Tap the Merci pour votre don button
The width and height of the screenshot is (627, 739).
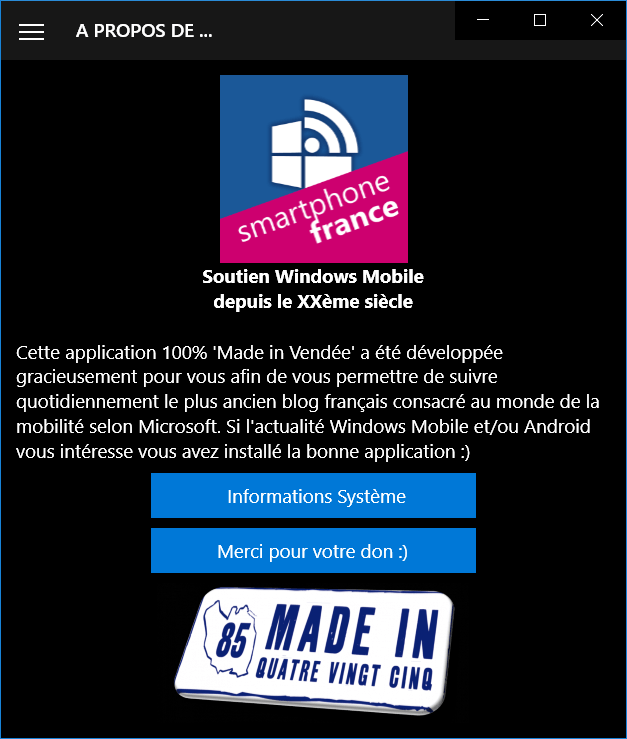[x=313, y=551]
